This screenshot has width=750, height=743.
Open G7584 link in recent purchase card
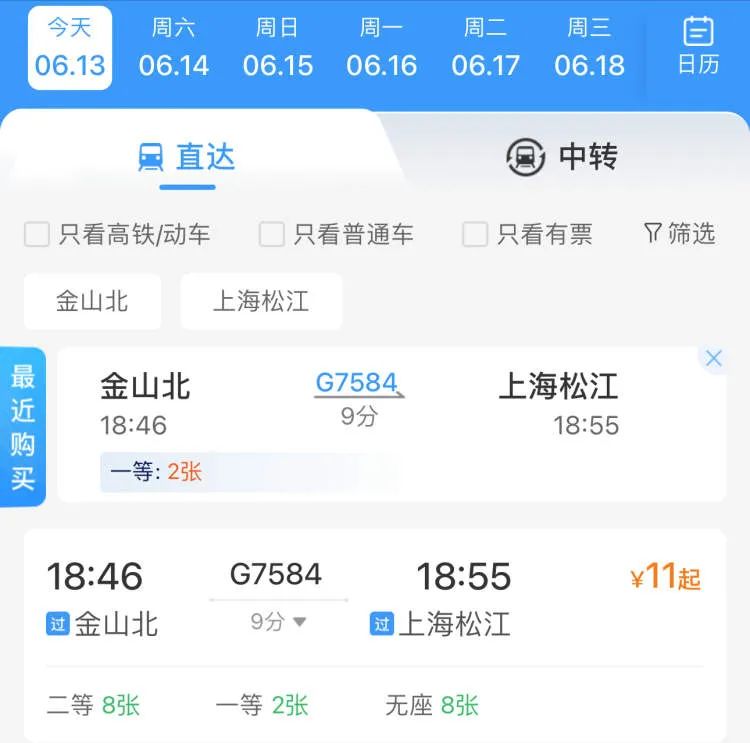point(357,383)
